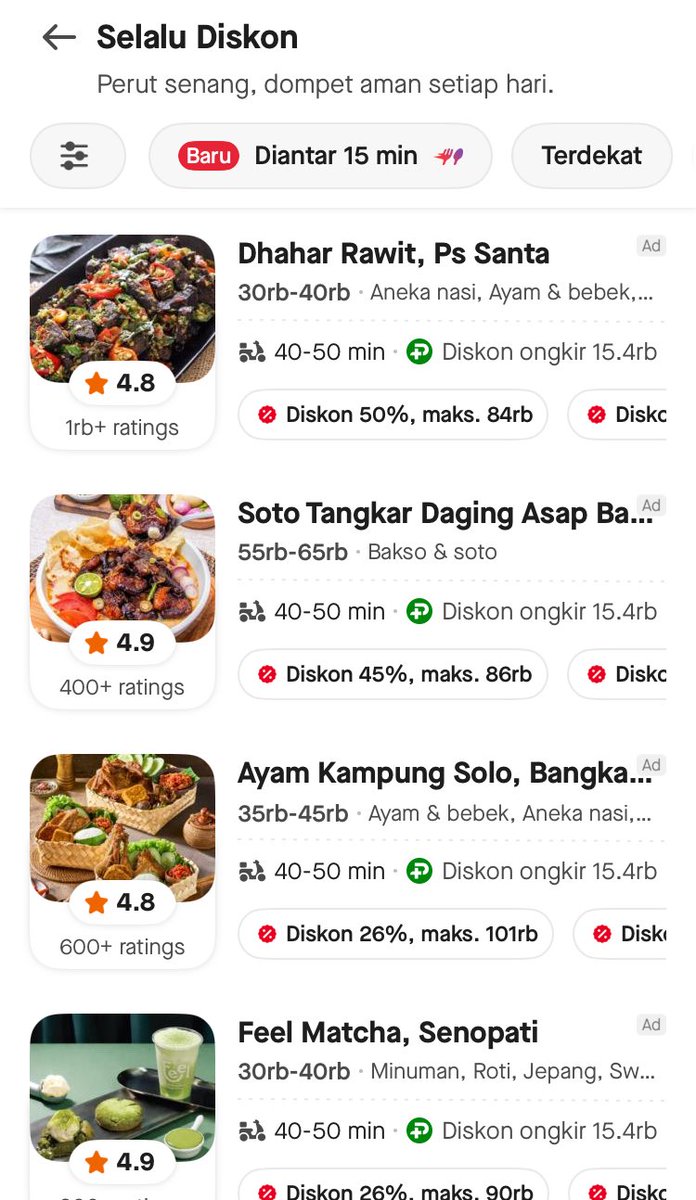Tap the Diskon 26%, maks. 101rb chip
696x1200 pixels.
(x=396, y=934)
